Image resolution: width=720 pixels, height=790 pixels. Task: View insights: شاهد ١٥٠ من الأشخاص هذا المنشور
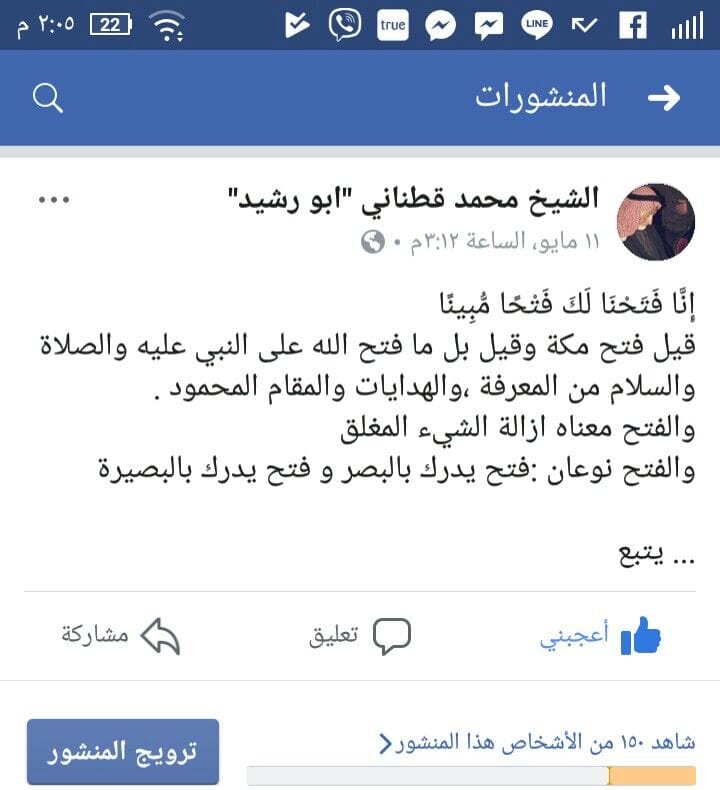click(x=537, y=743)
